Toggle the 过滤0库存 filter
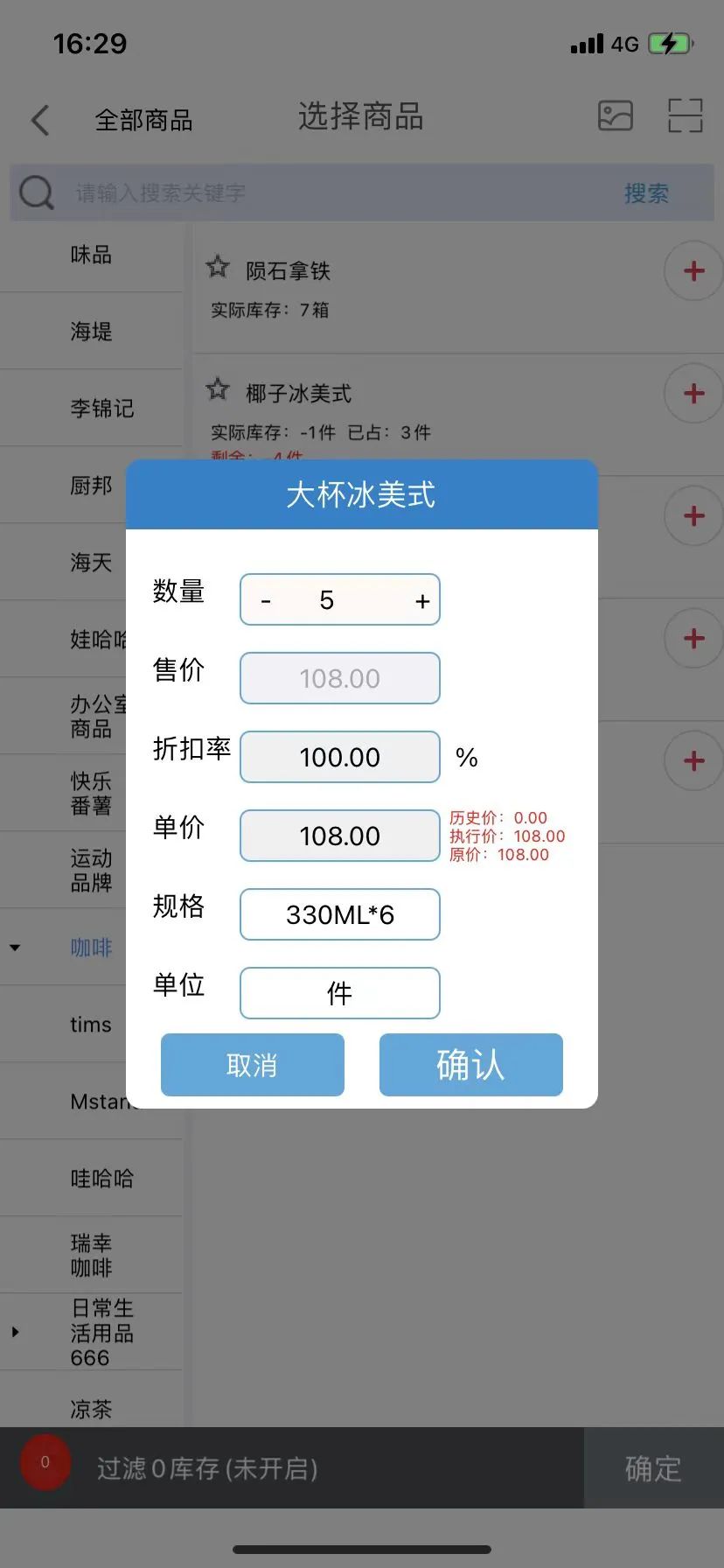The height and width of the screenshot is (1568, 724). click(x=206, y=1468)
